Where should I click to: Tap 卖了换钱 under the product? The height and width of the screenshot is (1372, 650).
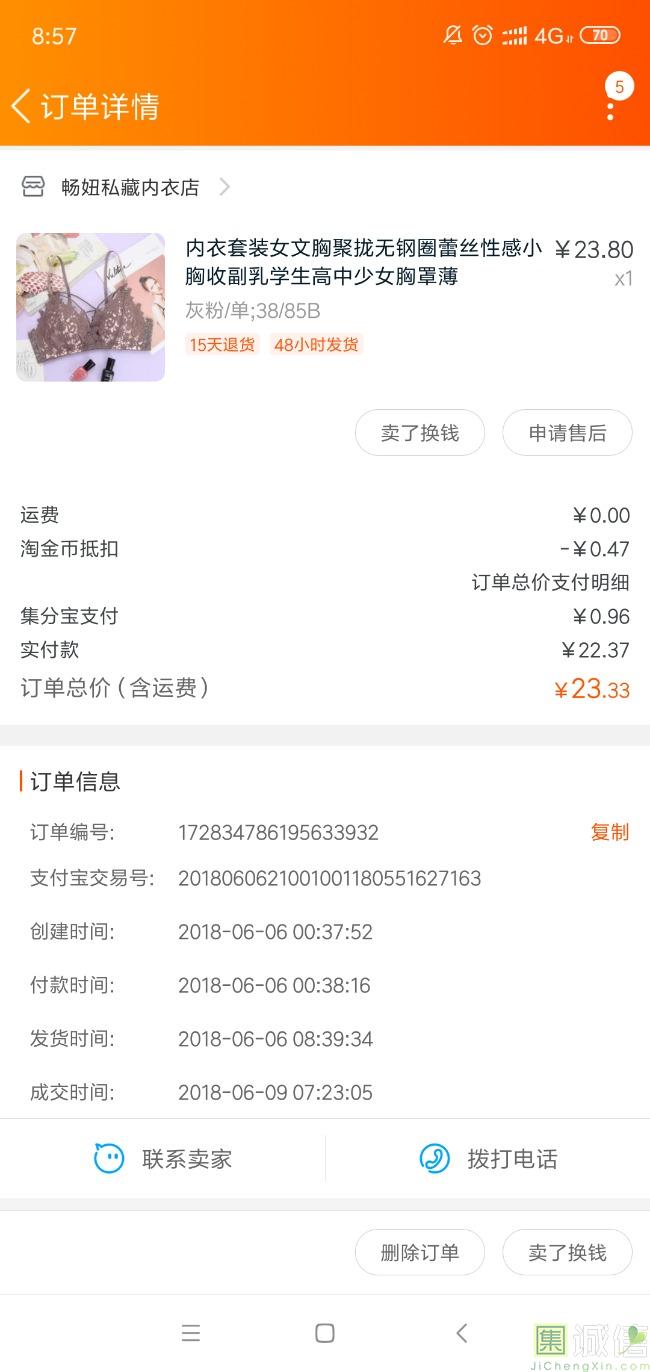(420, 433)
